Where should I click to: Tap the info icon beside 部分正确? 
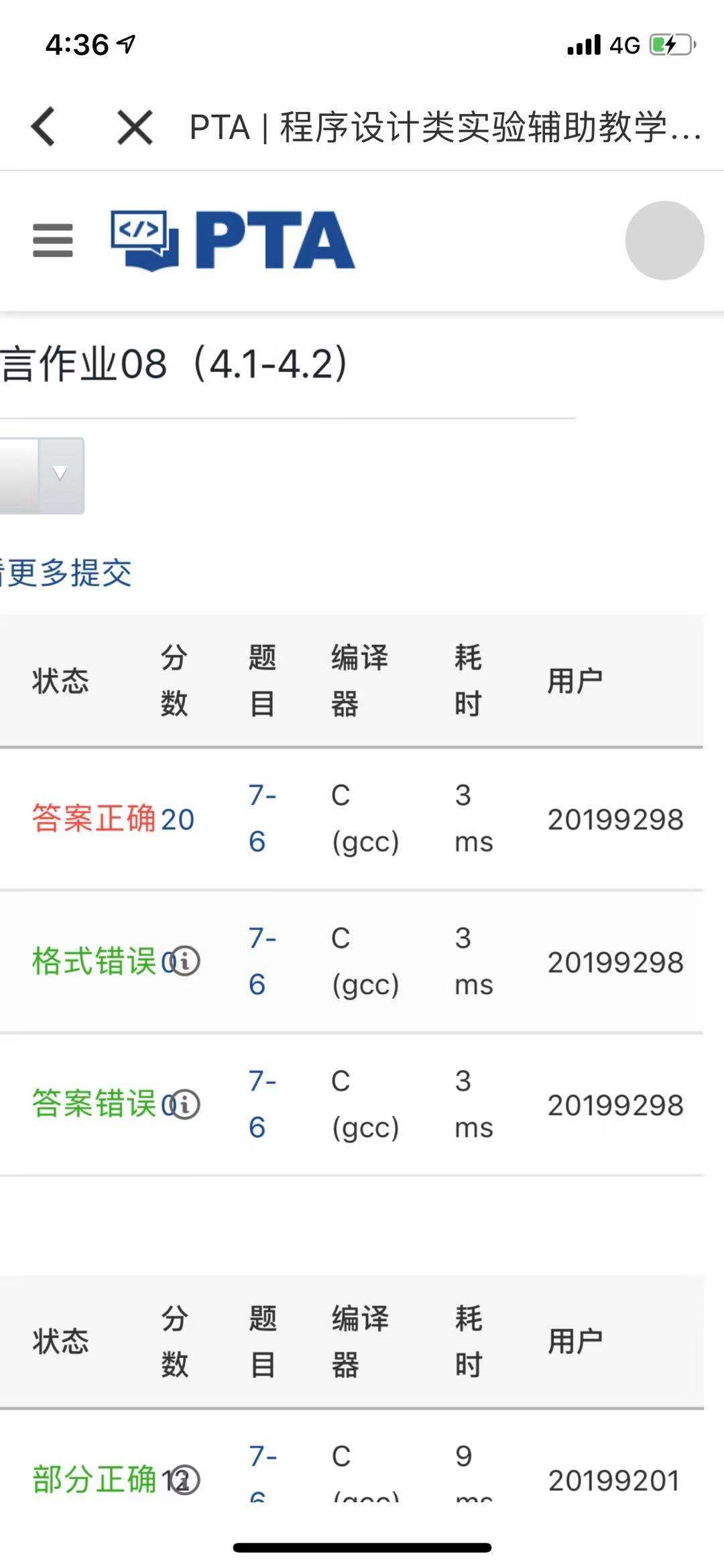coord(186,1480)
